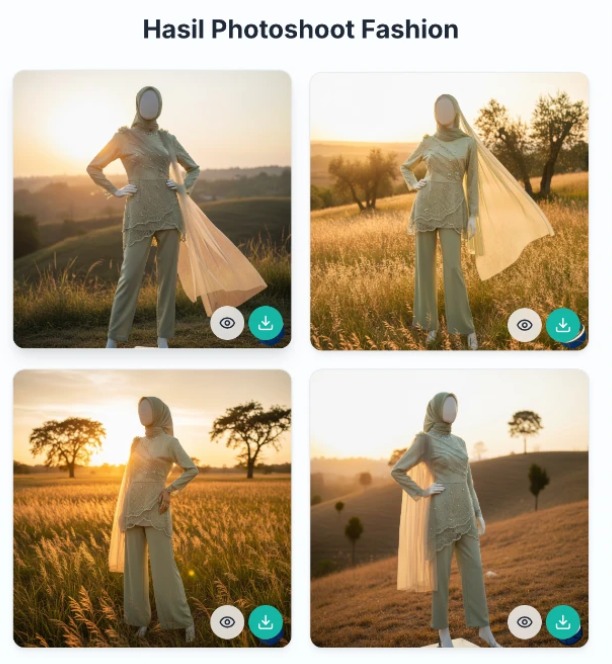Download the top-right olive tree field photo
Viewport: 612px width, 664px height.
[x=563, y=325]
